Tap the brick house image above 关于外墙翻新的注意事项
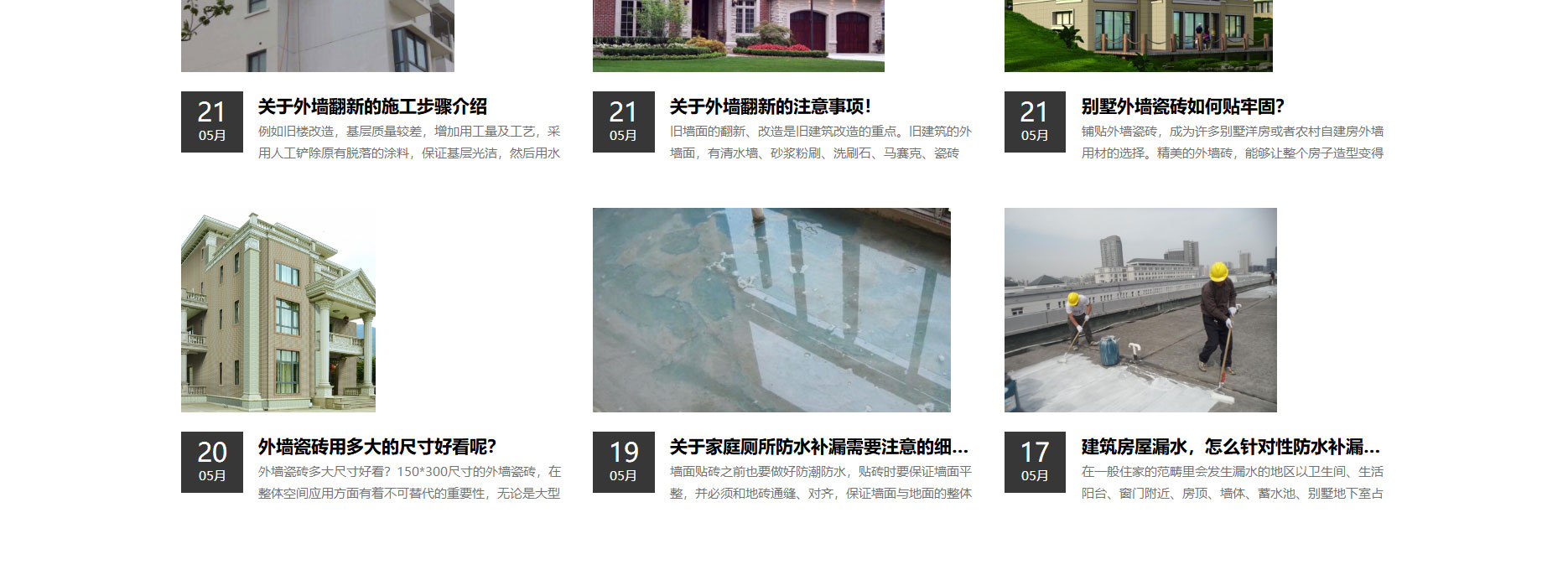The width and height of the screenshot is (1568, 580). [738, 35]
